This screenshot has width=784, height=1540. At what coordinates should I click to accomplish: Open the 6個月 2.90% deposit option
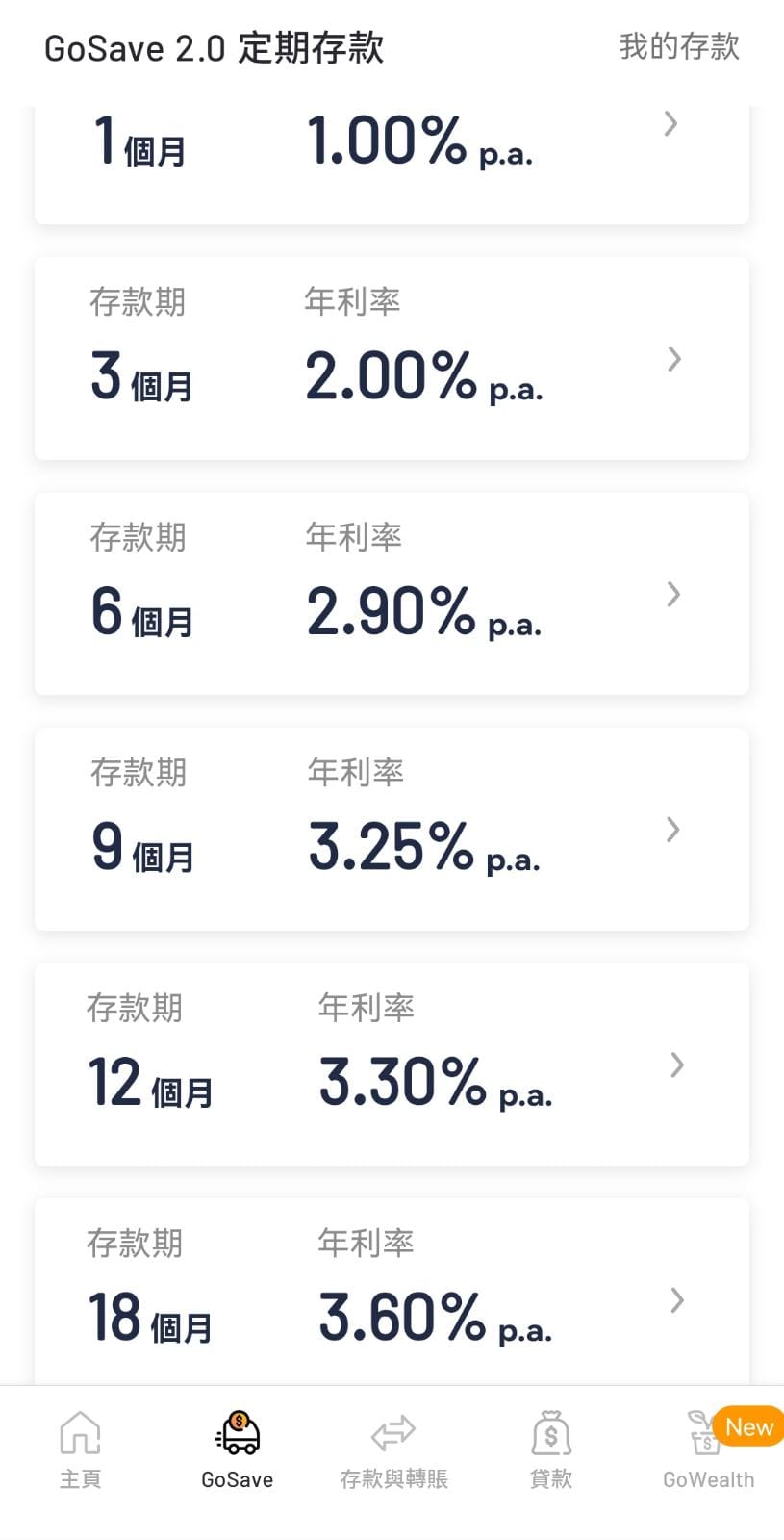click(x=392, y=594)
